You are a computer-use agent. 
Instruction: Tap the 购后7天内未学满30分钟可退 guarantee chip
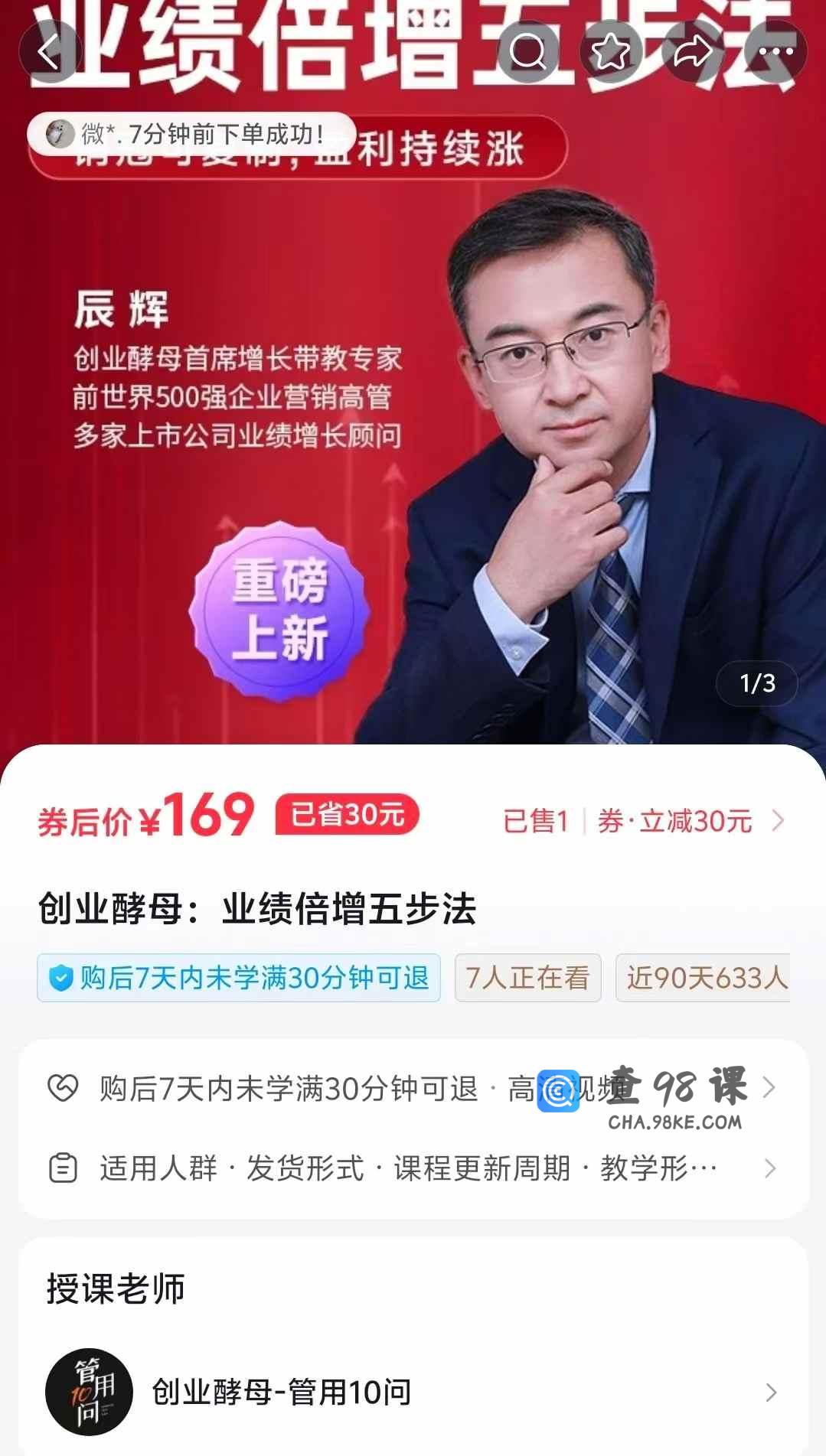click(x=239, y=978)
